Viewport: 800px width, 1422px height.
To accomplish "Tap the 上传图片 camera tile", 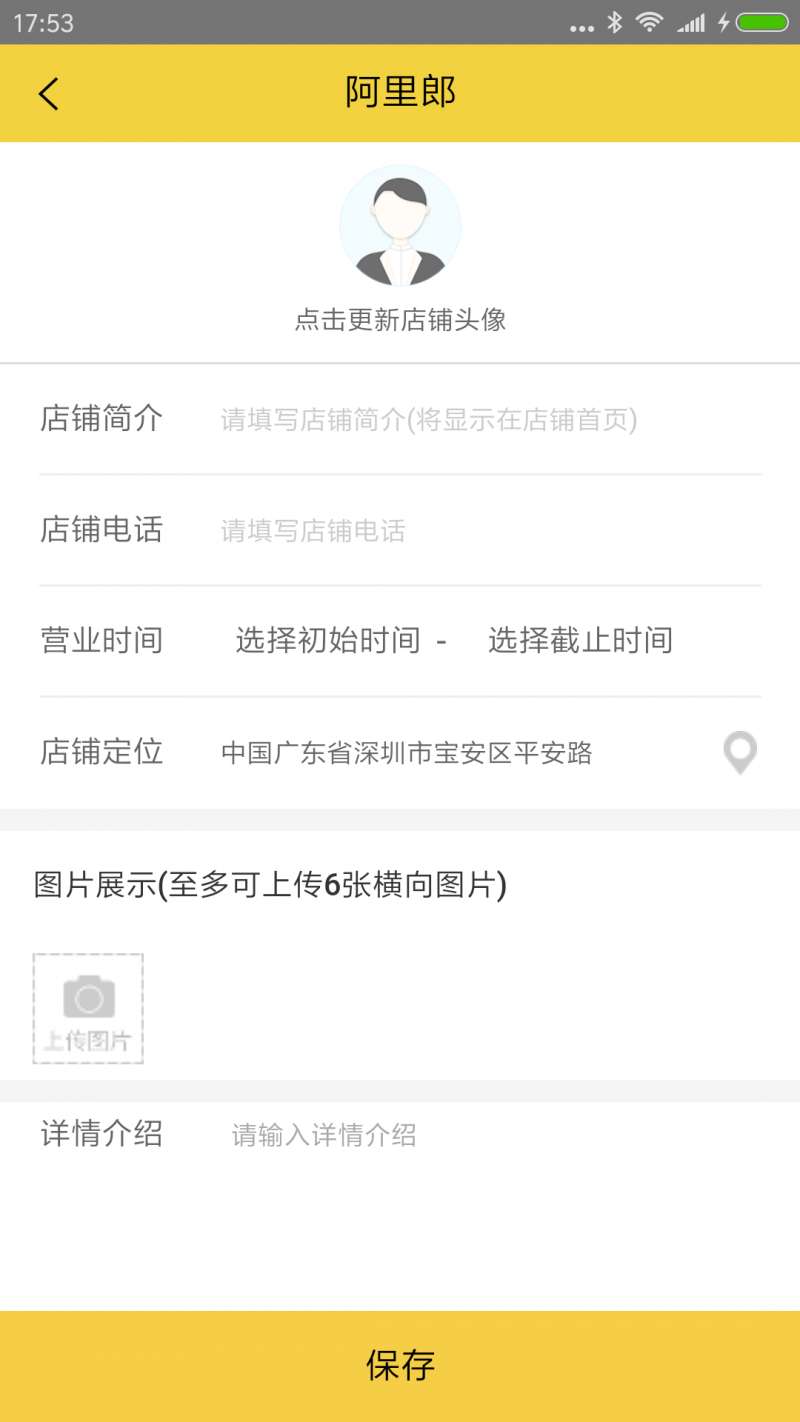I will 88,1008.
